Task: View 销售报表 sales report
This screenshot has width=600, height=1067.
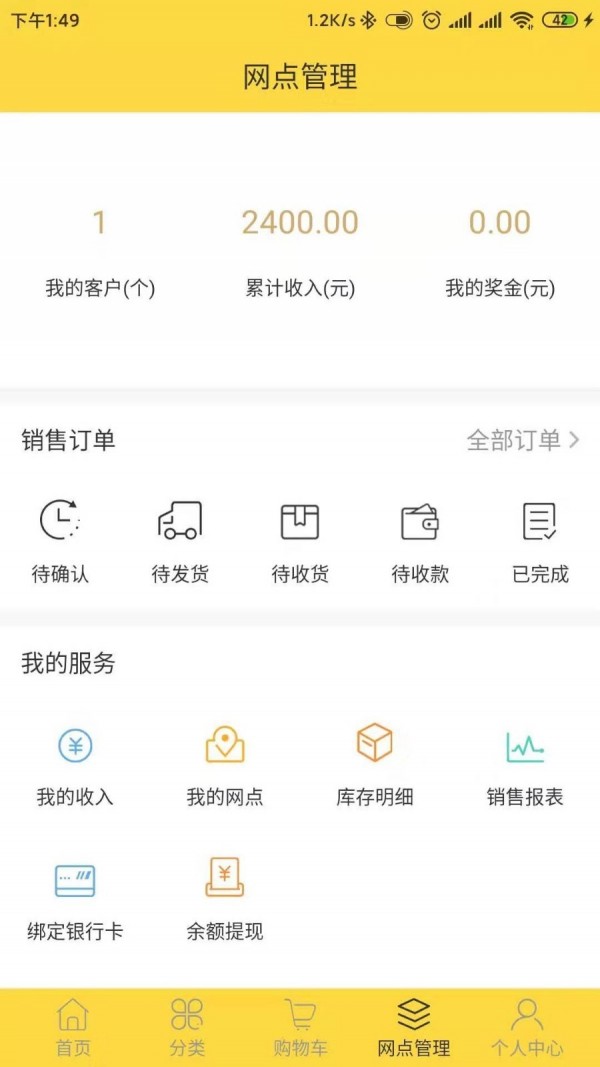Action: pyautogui.click(x=525, y=765)
